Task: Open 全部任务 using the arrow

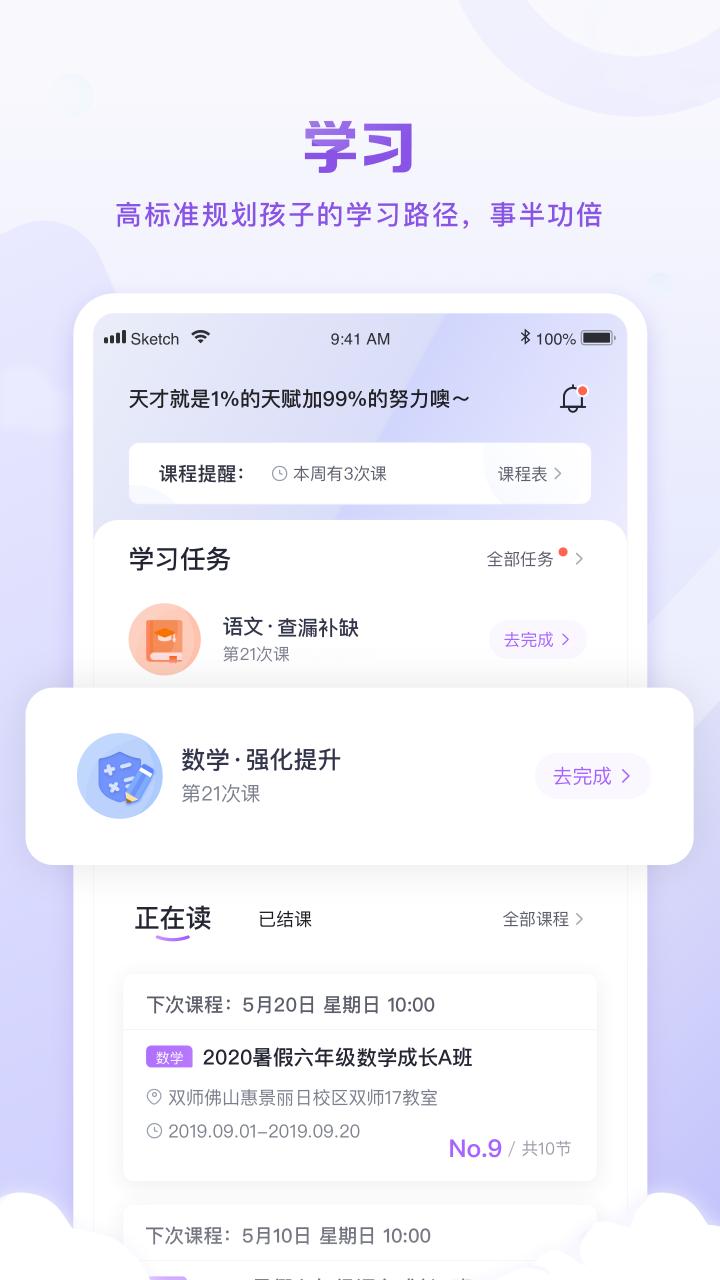Action: click(x=579, y=560)
